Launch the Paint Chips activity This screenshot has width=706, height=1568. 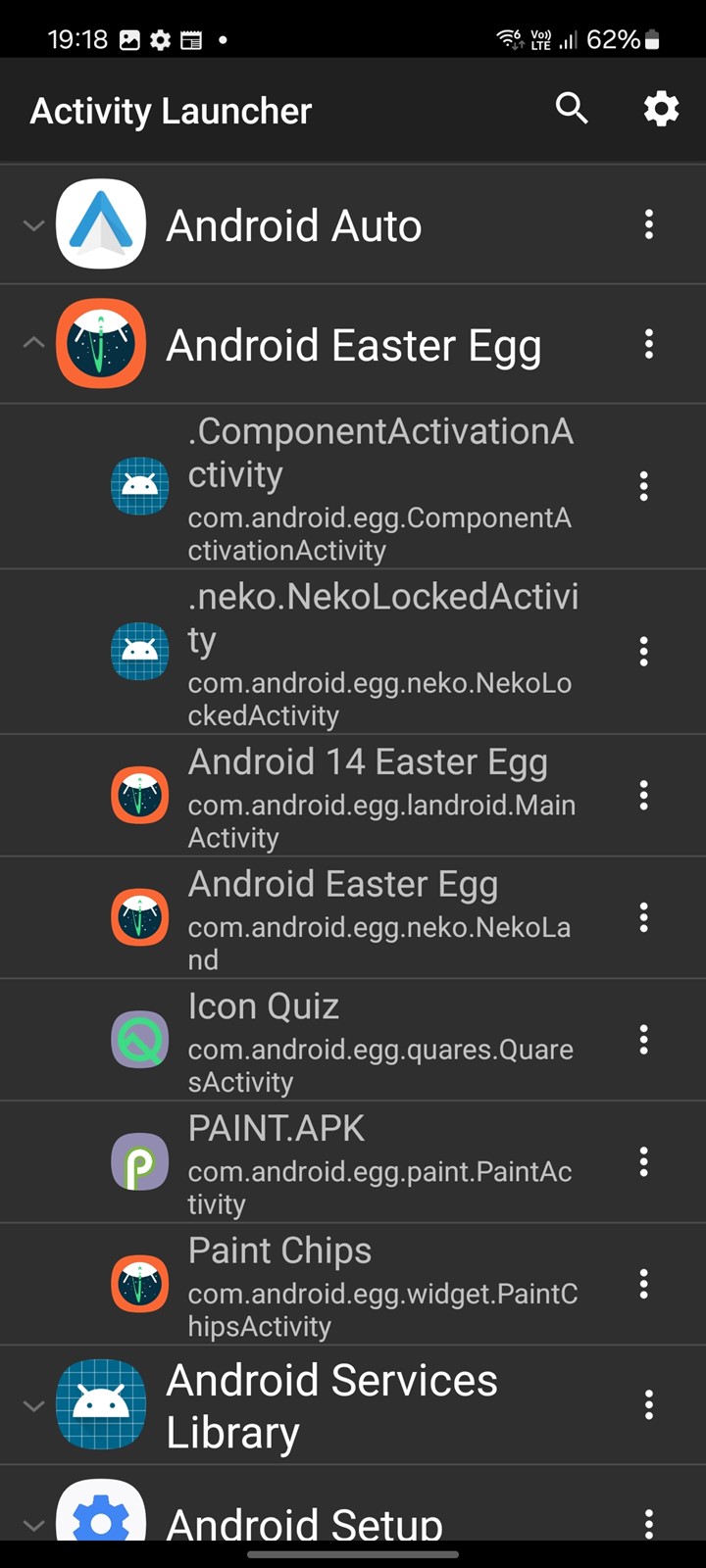tap(353, 1285)
